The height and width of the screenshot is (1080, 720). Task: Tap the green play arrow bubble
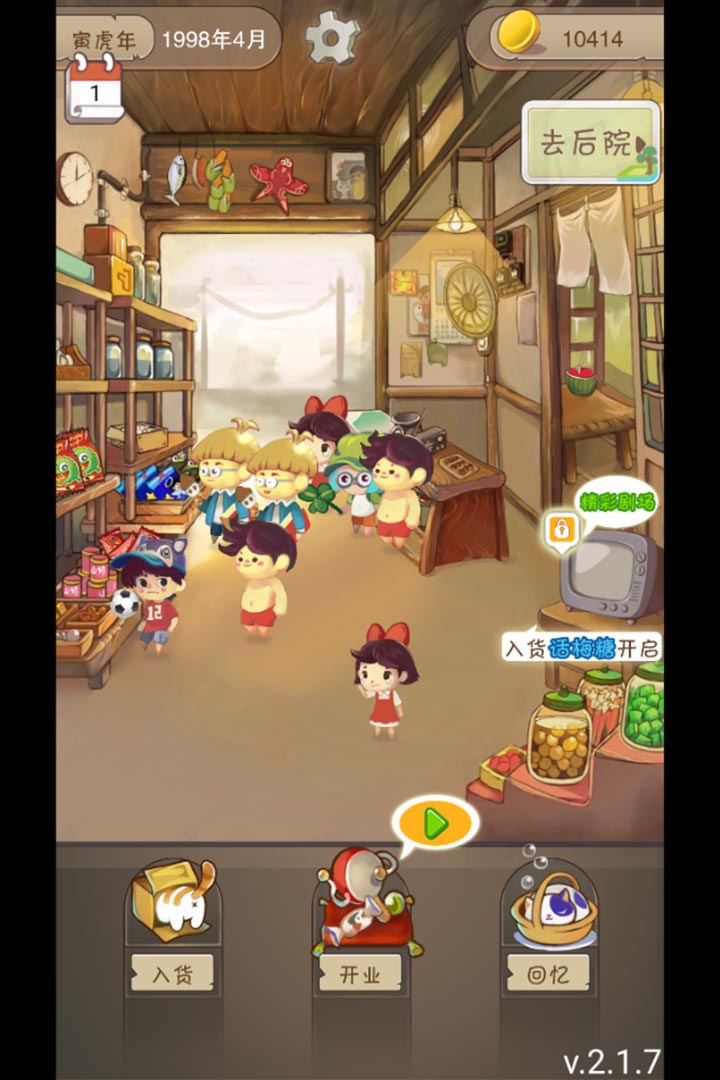tap(435, 823)
